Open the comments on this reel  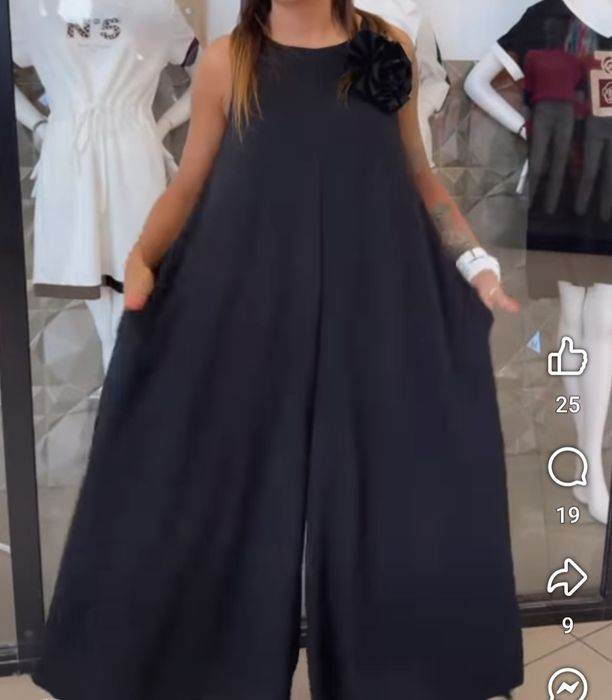pyautogui.click(x=567, y=467)
